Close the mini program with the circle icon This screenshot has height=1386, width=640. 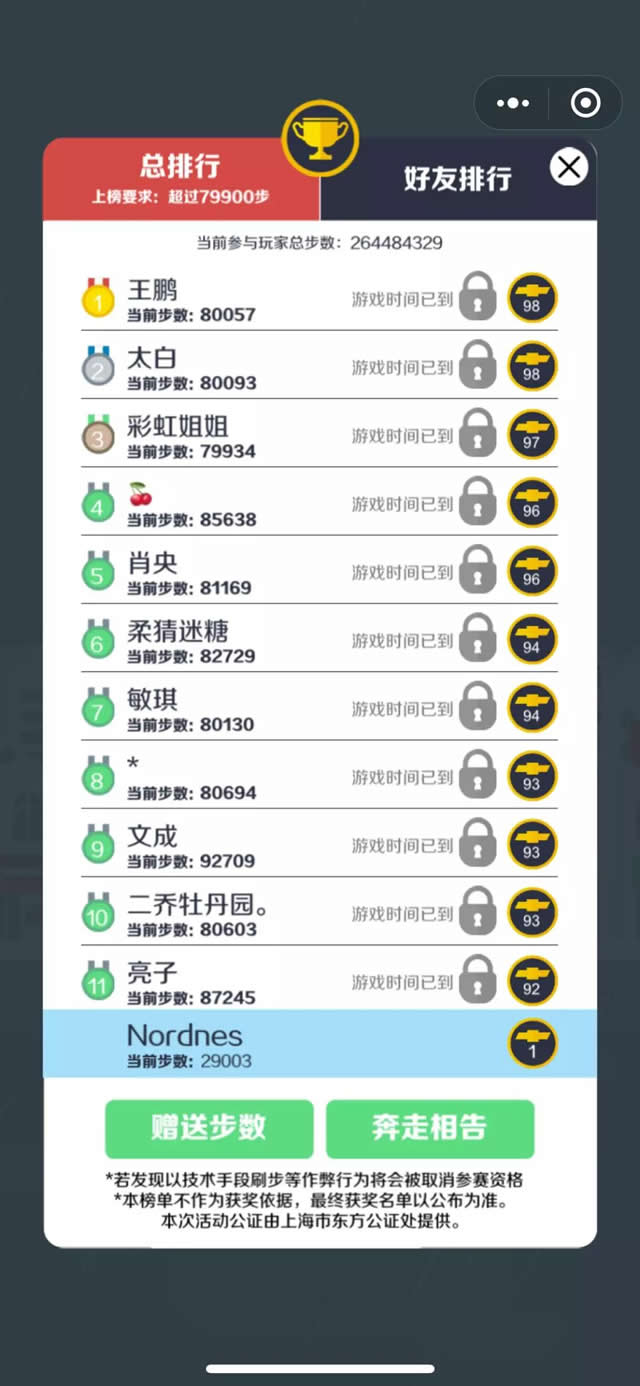[585, 103]
